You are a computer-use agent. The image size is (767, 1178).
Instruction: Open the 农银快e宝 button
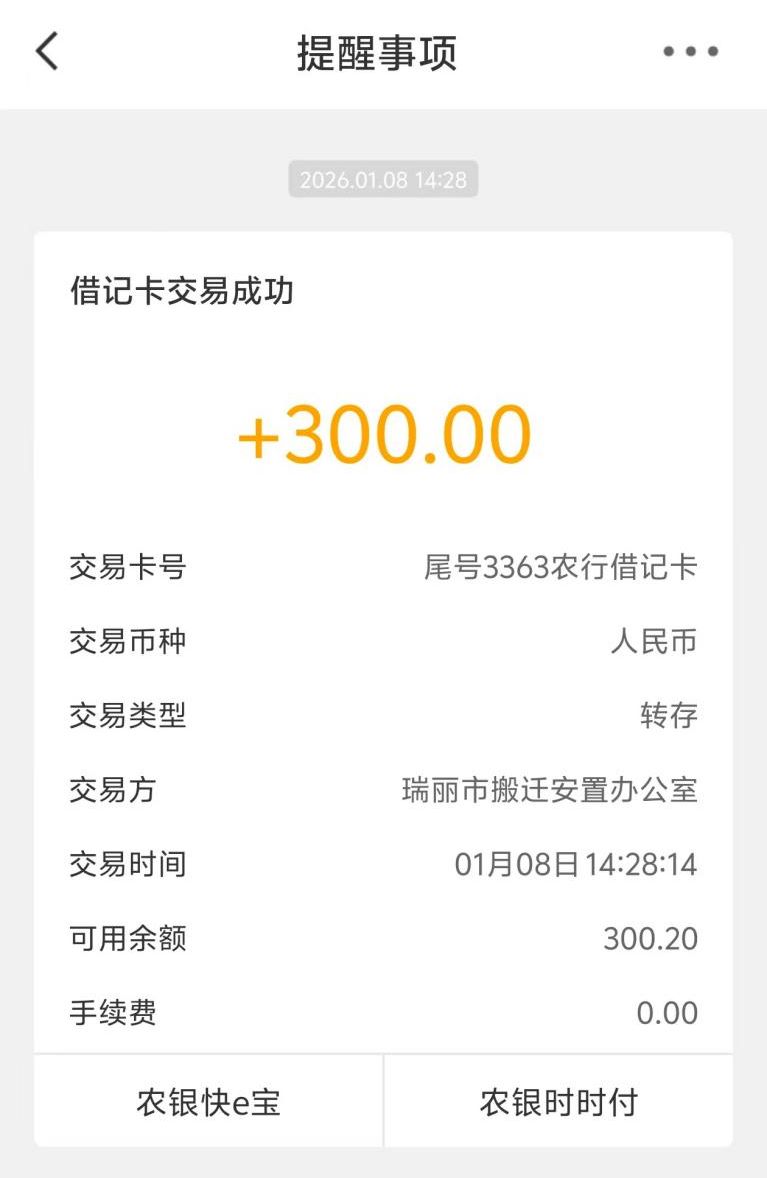[x=208, y=1102]
